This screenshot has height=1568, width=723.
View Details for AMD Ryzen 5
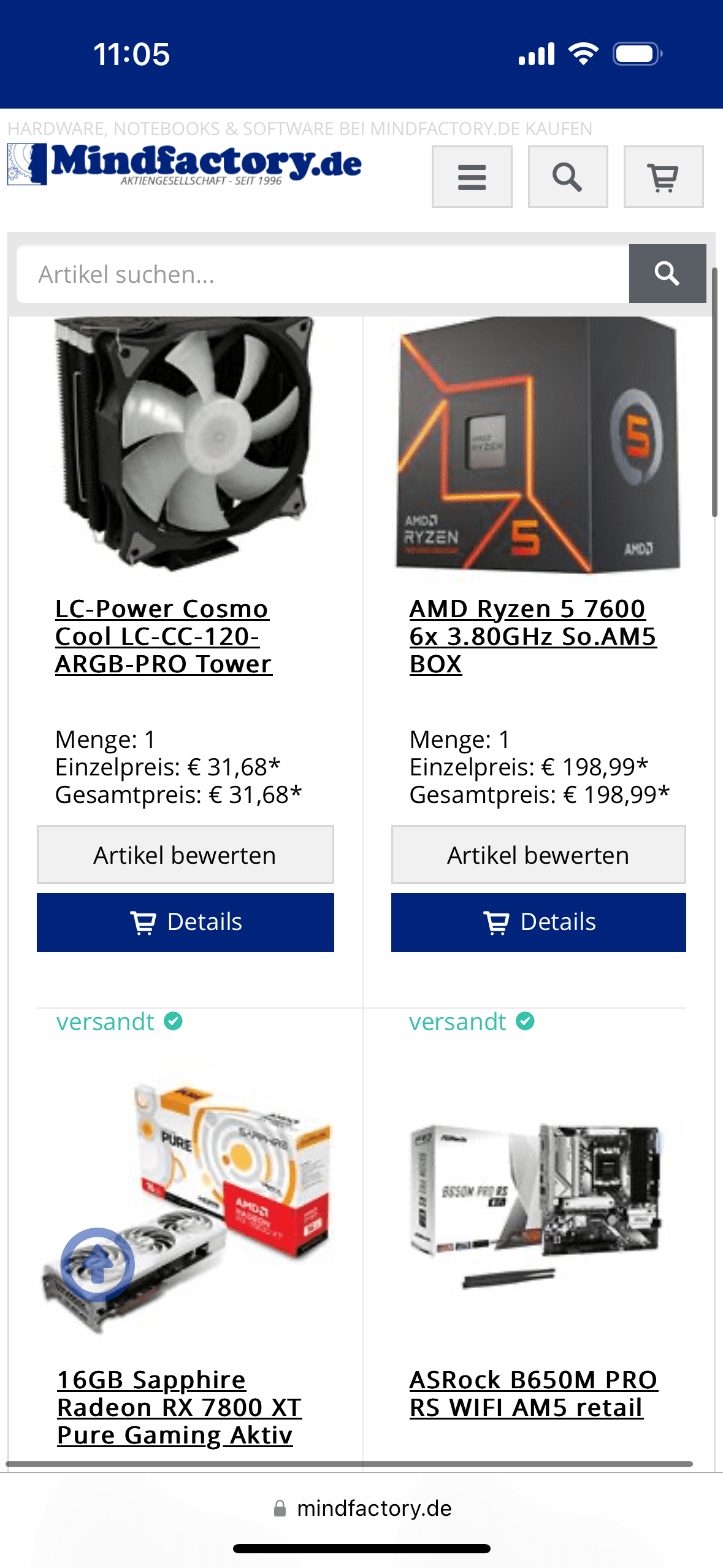pos(538,922)
